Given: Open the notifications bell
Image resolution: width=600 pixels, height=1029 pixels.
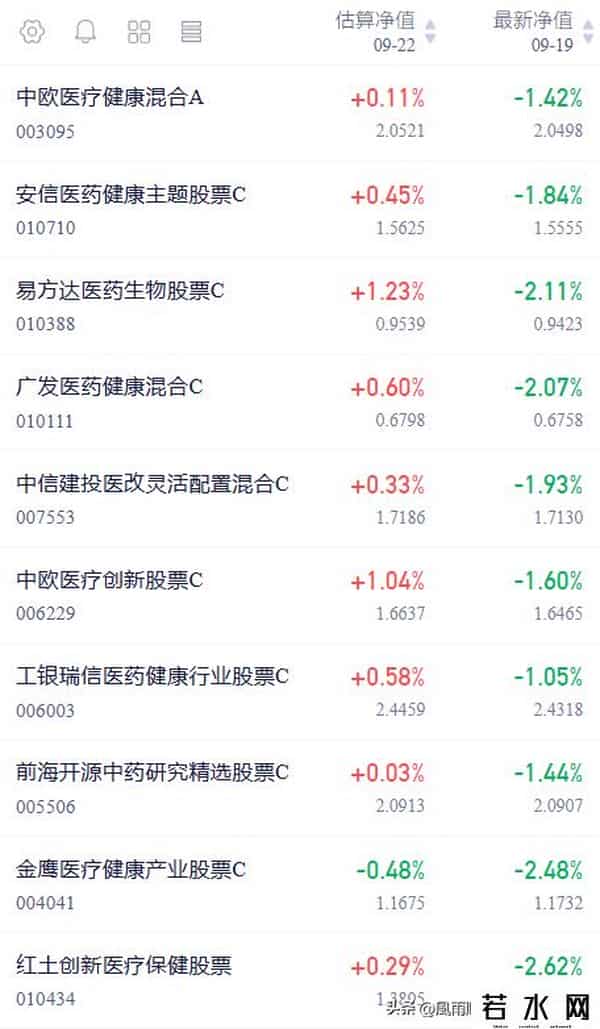Looking at the screenshot, I should (86, 32).
